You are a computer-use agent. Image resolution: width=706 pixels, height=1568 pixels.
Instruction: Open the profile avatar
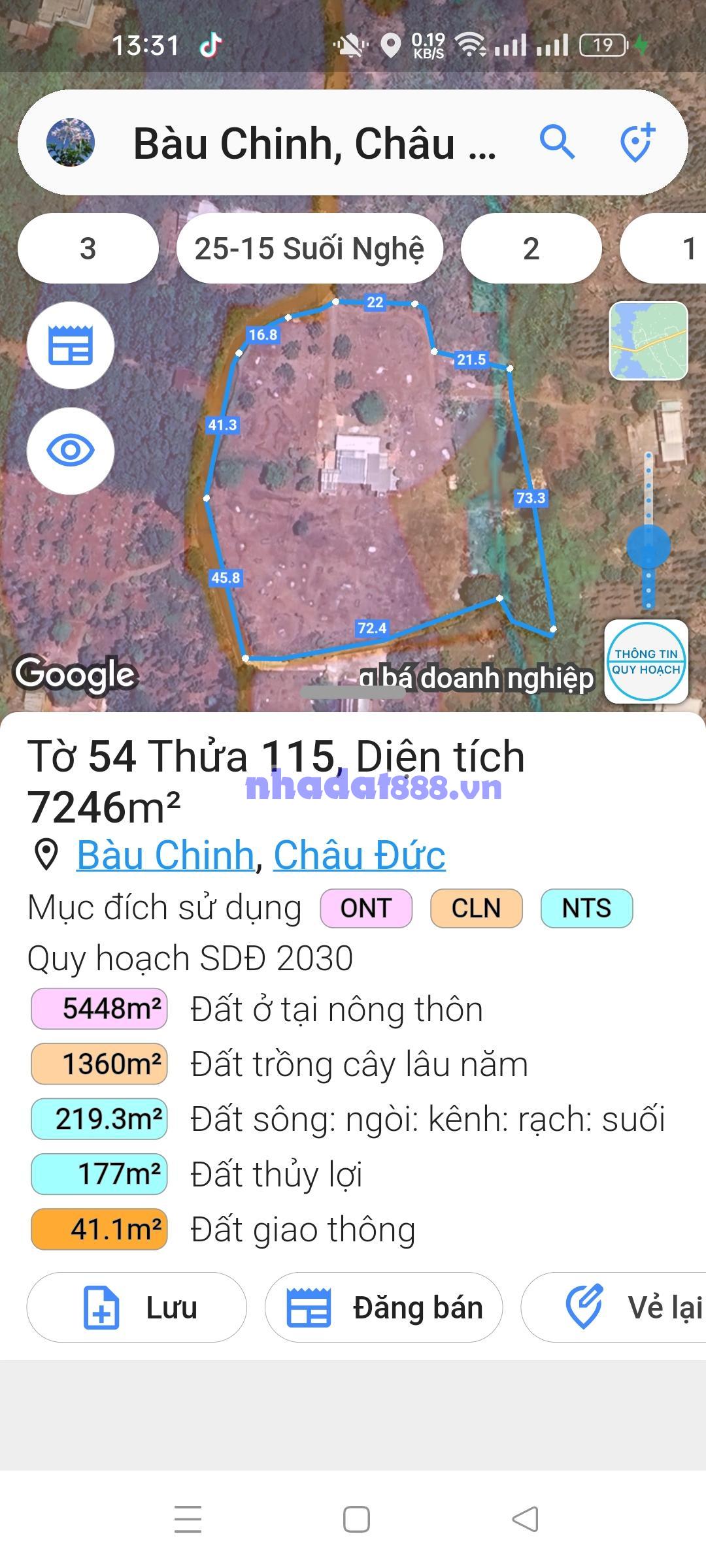tap(71, 142)
